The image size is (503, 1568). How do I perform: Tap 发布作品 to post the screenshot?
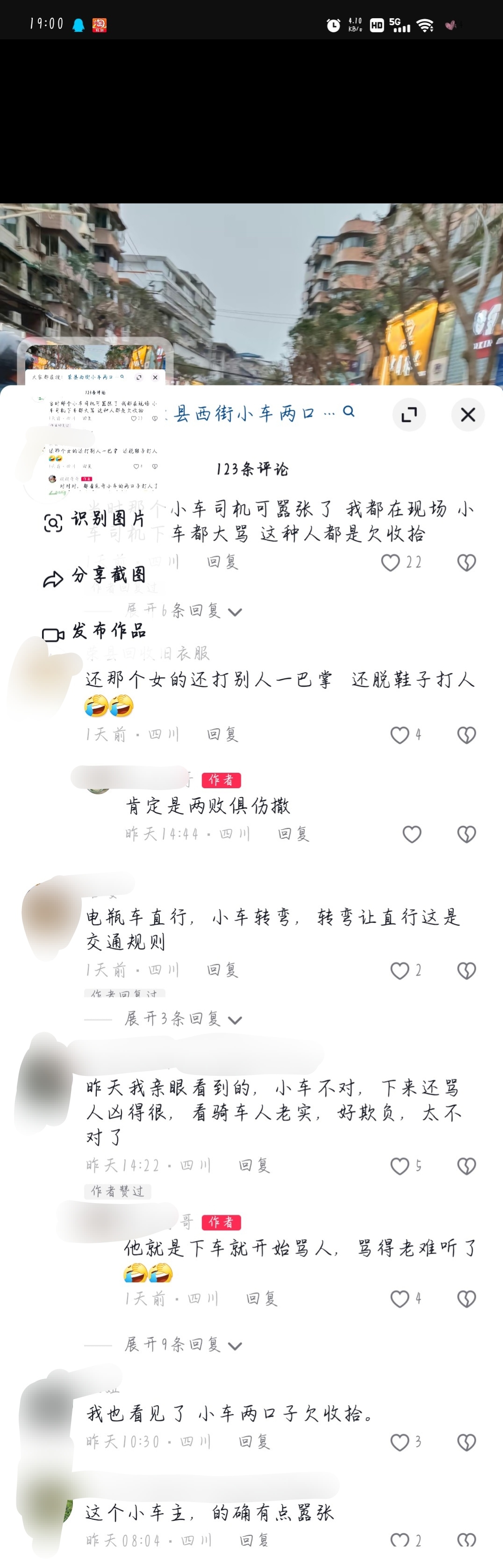[95, 632]
